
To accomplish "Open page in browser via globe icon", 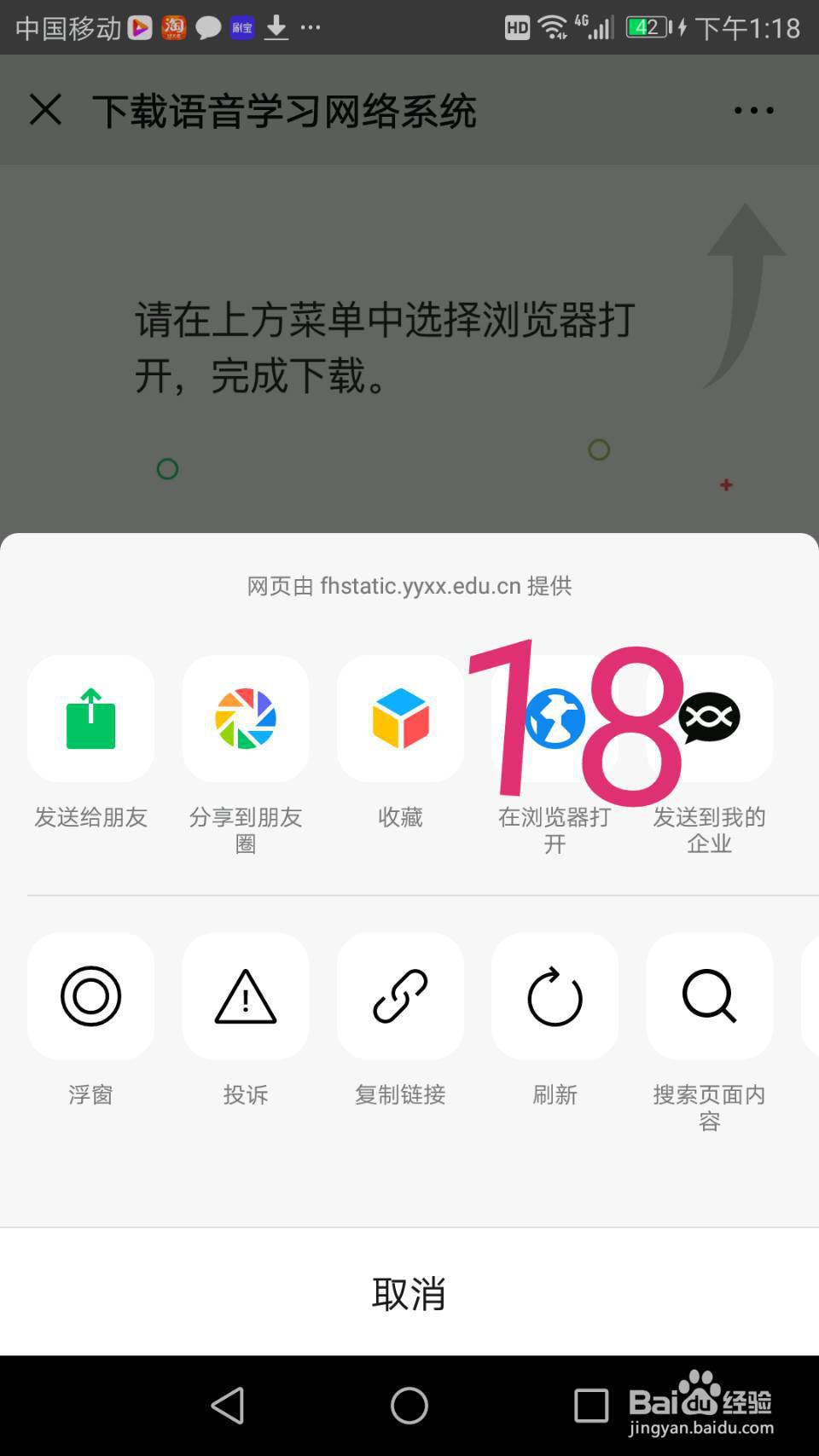I will coord(555,717).
